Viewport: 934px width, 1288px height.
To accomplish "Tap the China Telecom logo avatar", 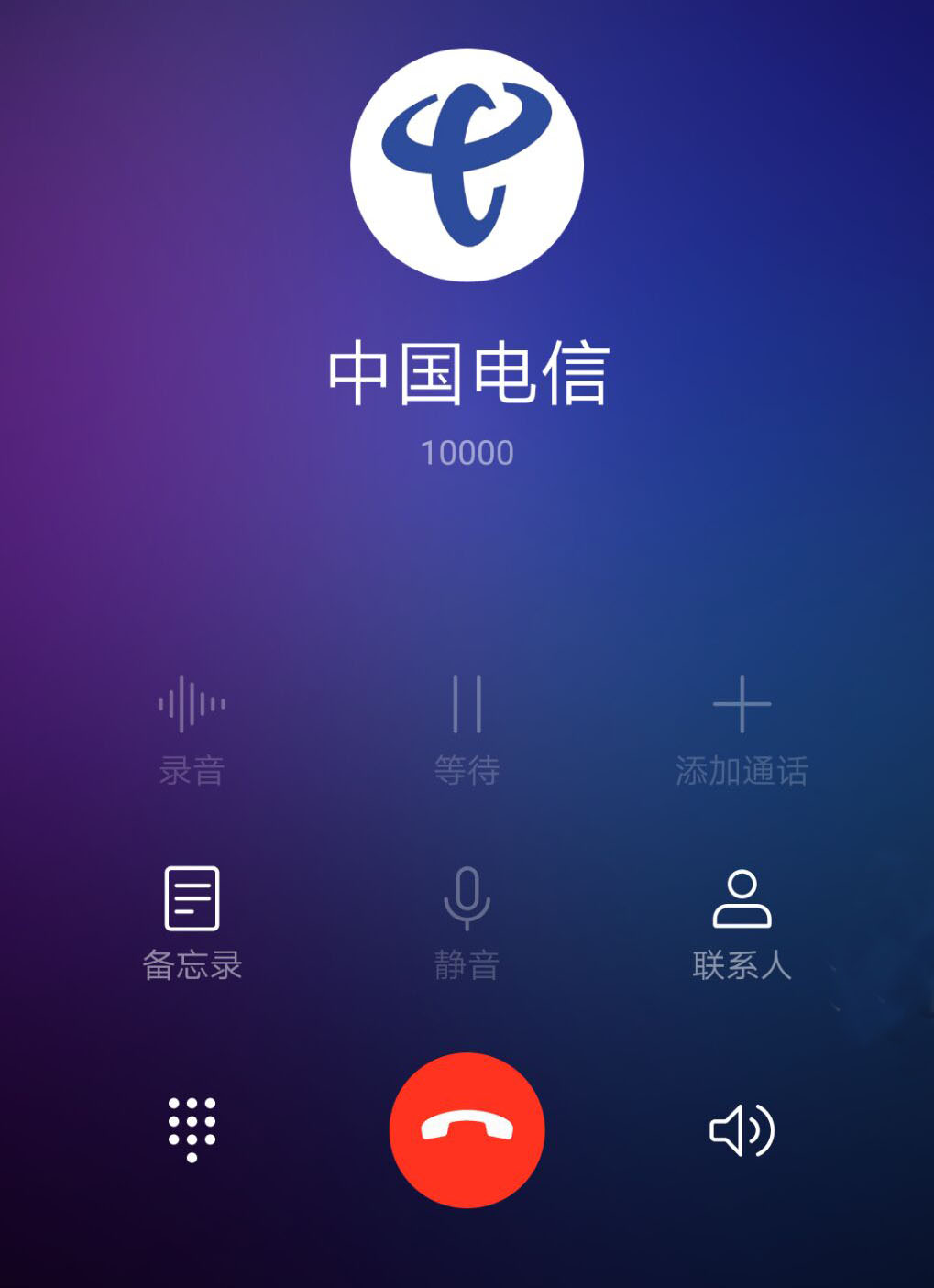I will (x=467, y=165).
